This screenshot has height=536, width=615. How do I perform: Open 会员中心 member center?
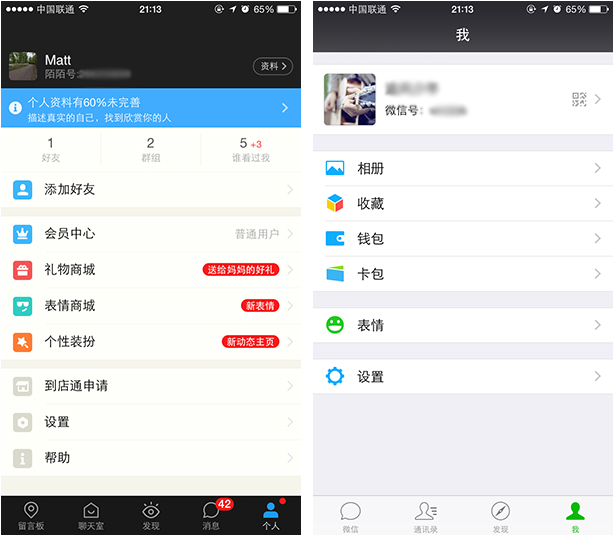coord(150,233)
